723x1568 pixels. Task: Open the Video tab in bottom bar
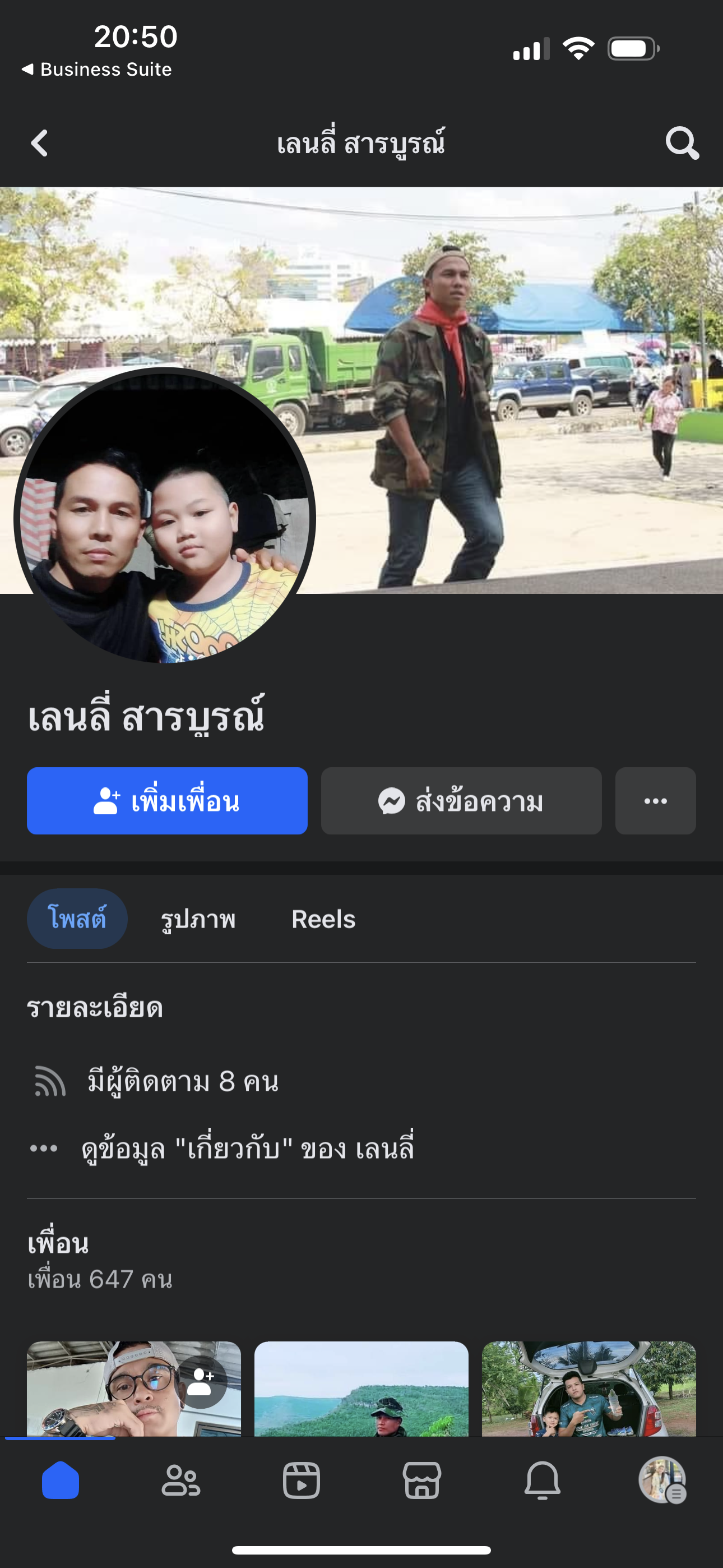(x=302, y=1481)
